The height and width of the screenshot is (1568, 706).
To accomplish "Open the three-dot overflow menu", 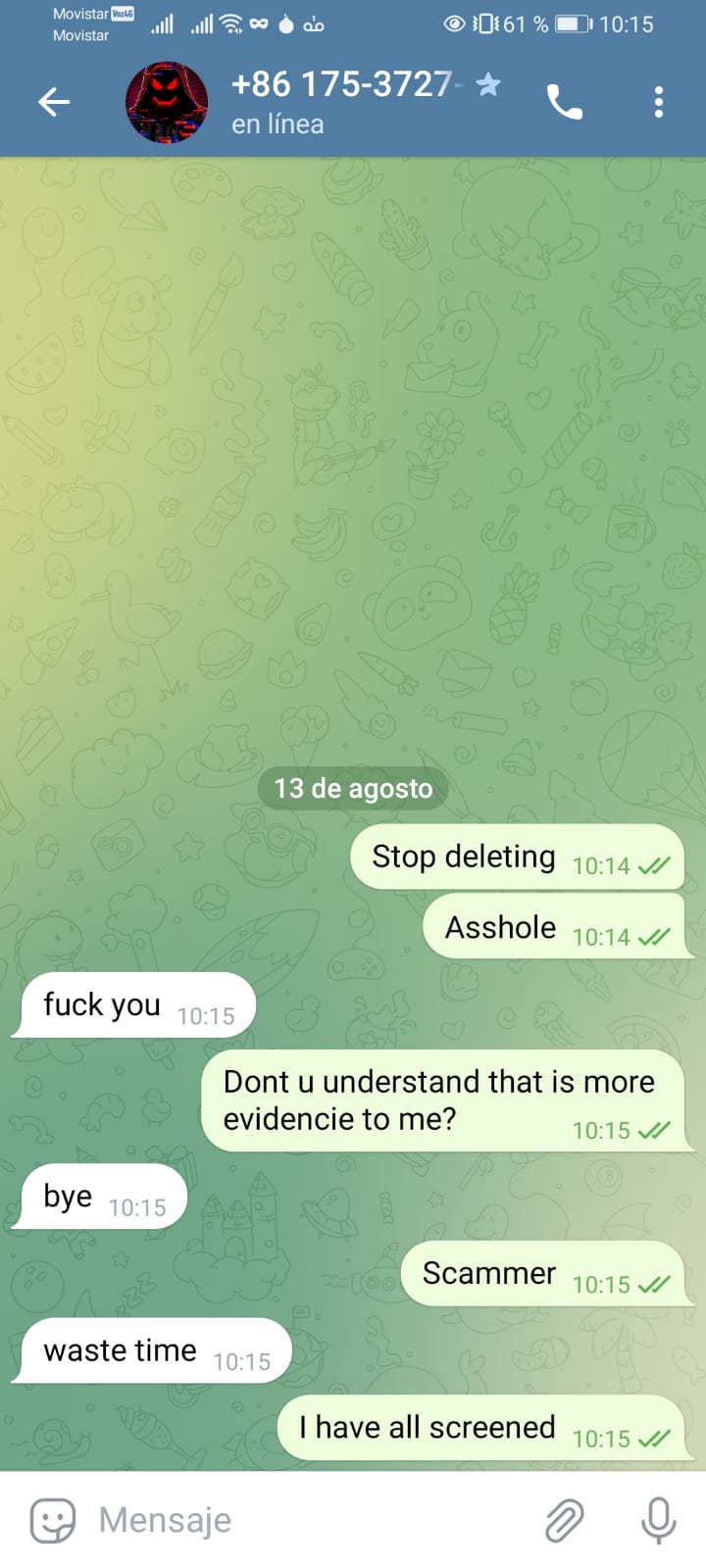I will (658, 102).
